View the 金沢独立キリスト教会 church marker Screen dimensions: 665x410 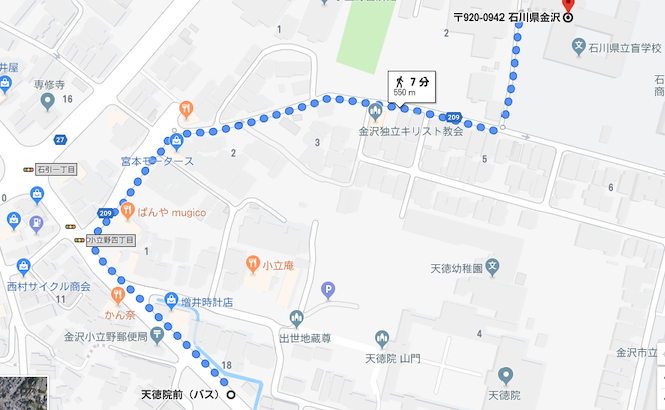point(376,111)
